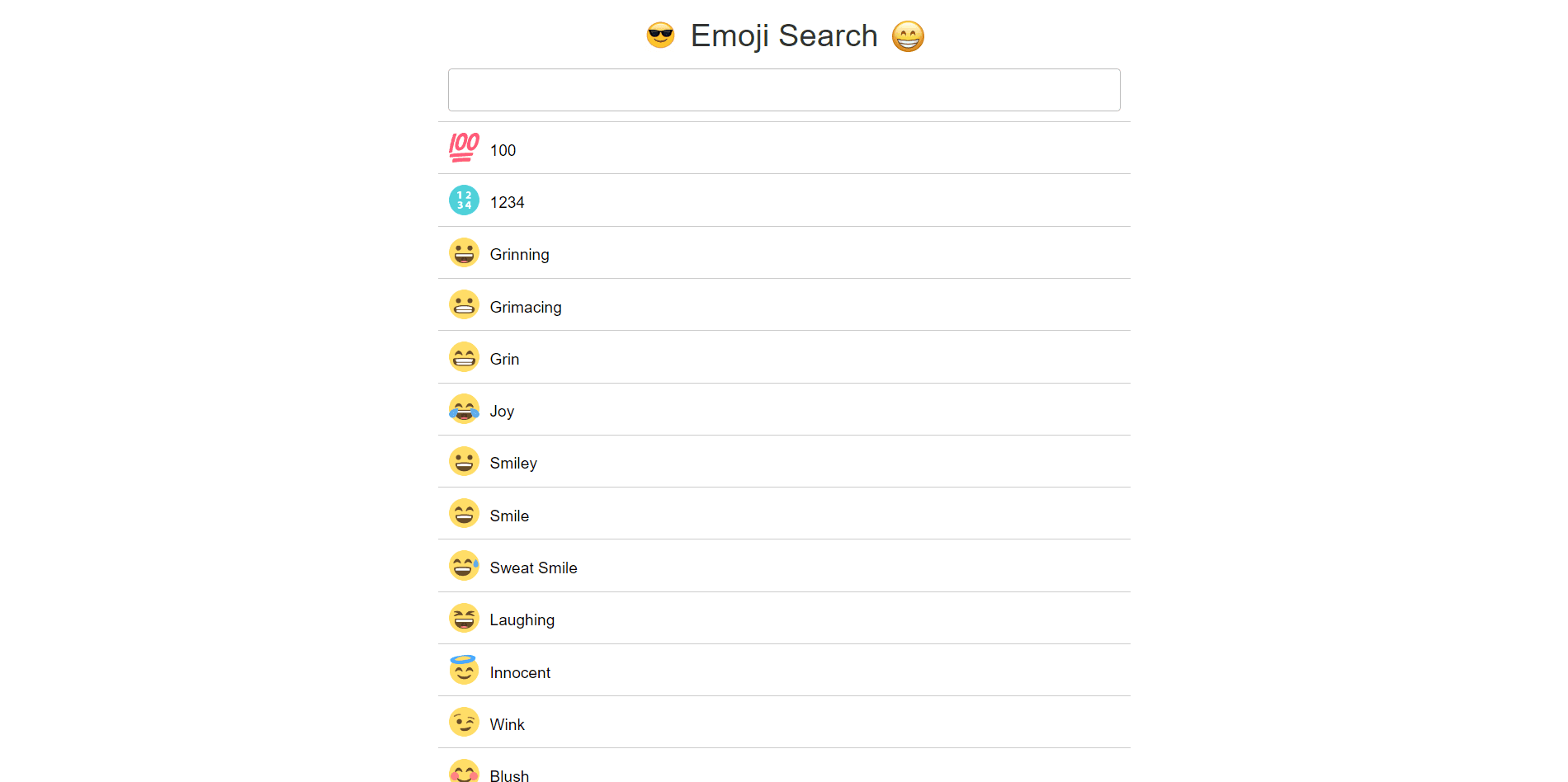The image size is (1568, 782).
Task: Focus the emoji search input field
Action: [x=783, y=90]
